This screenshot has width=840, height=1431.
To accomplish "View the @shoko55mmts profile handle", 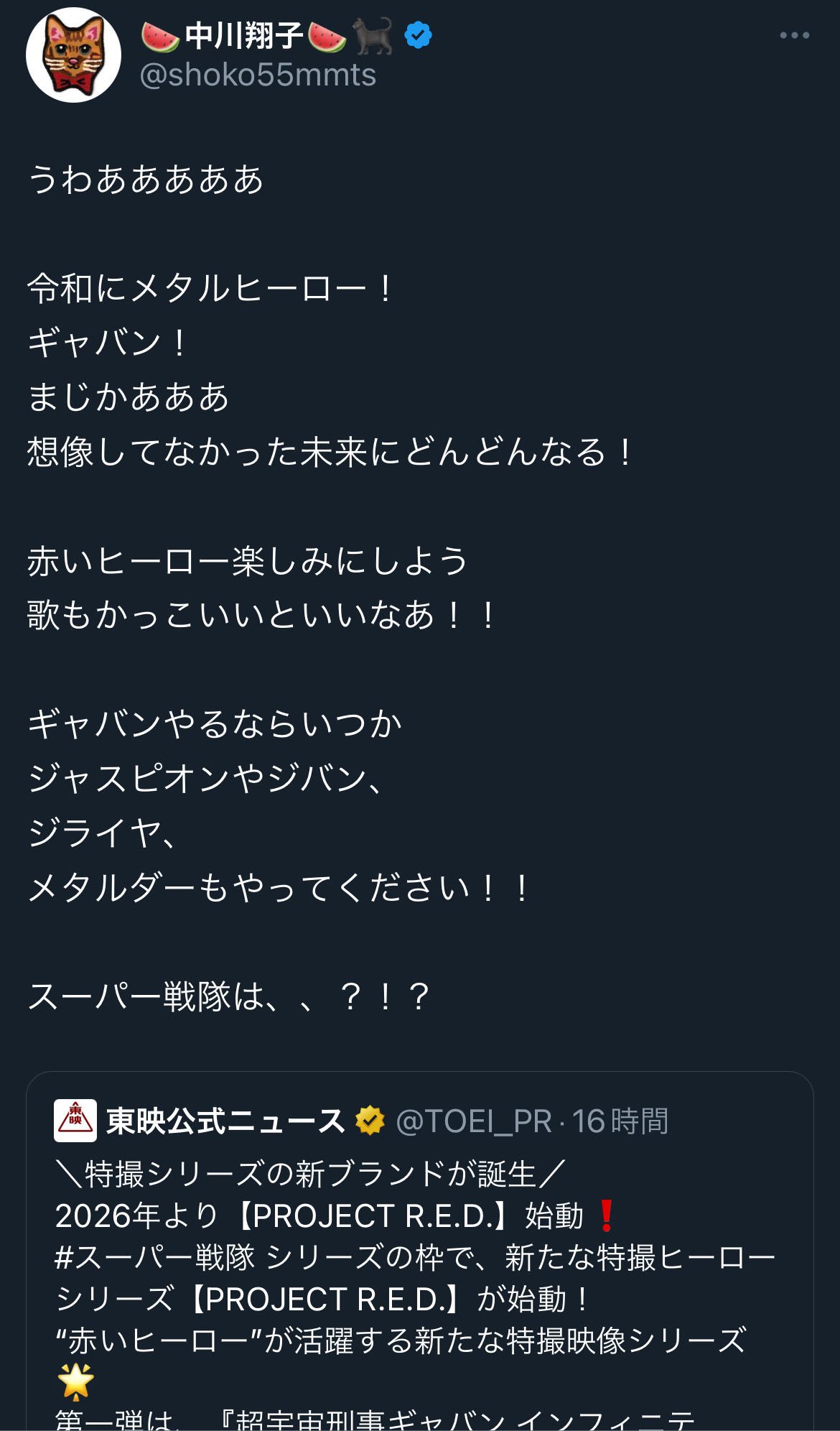I will 258,75.
